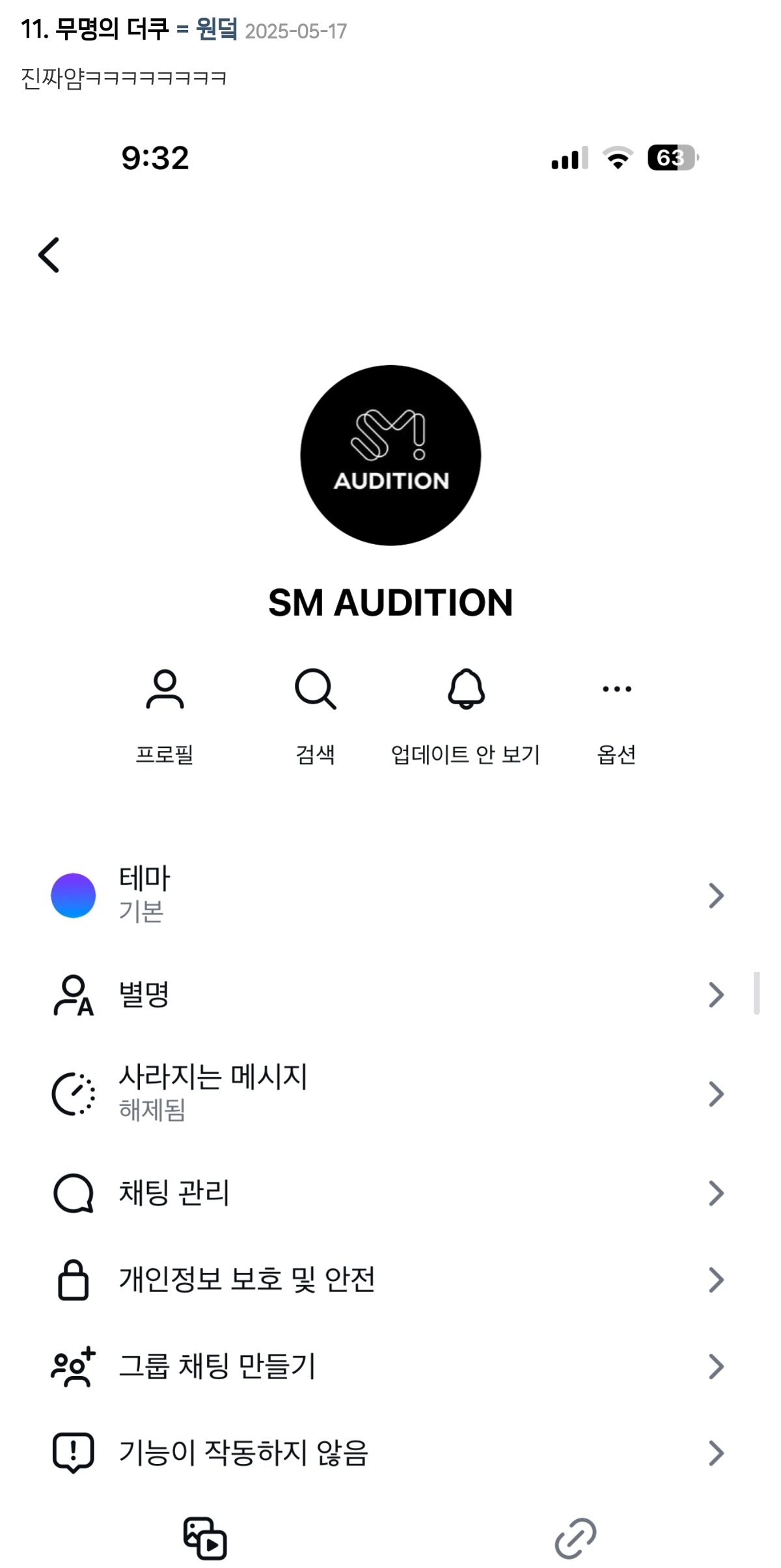
Task: Tap the SM AUDITION profile picture
Action: (x=390, y=455)
